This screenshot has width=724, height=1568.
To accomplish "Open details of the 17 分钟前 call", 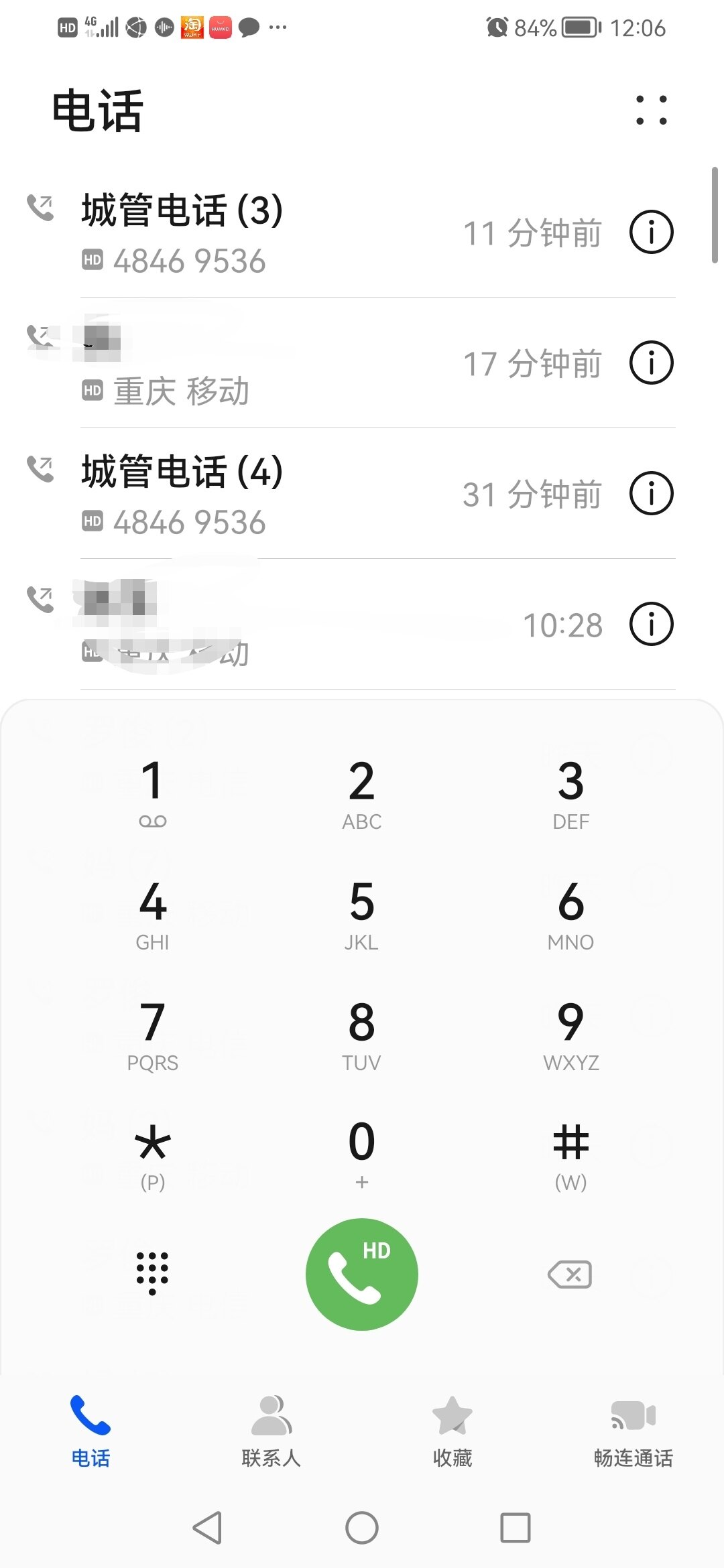I will (651, 363).
